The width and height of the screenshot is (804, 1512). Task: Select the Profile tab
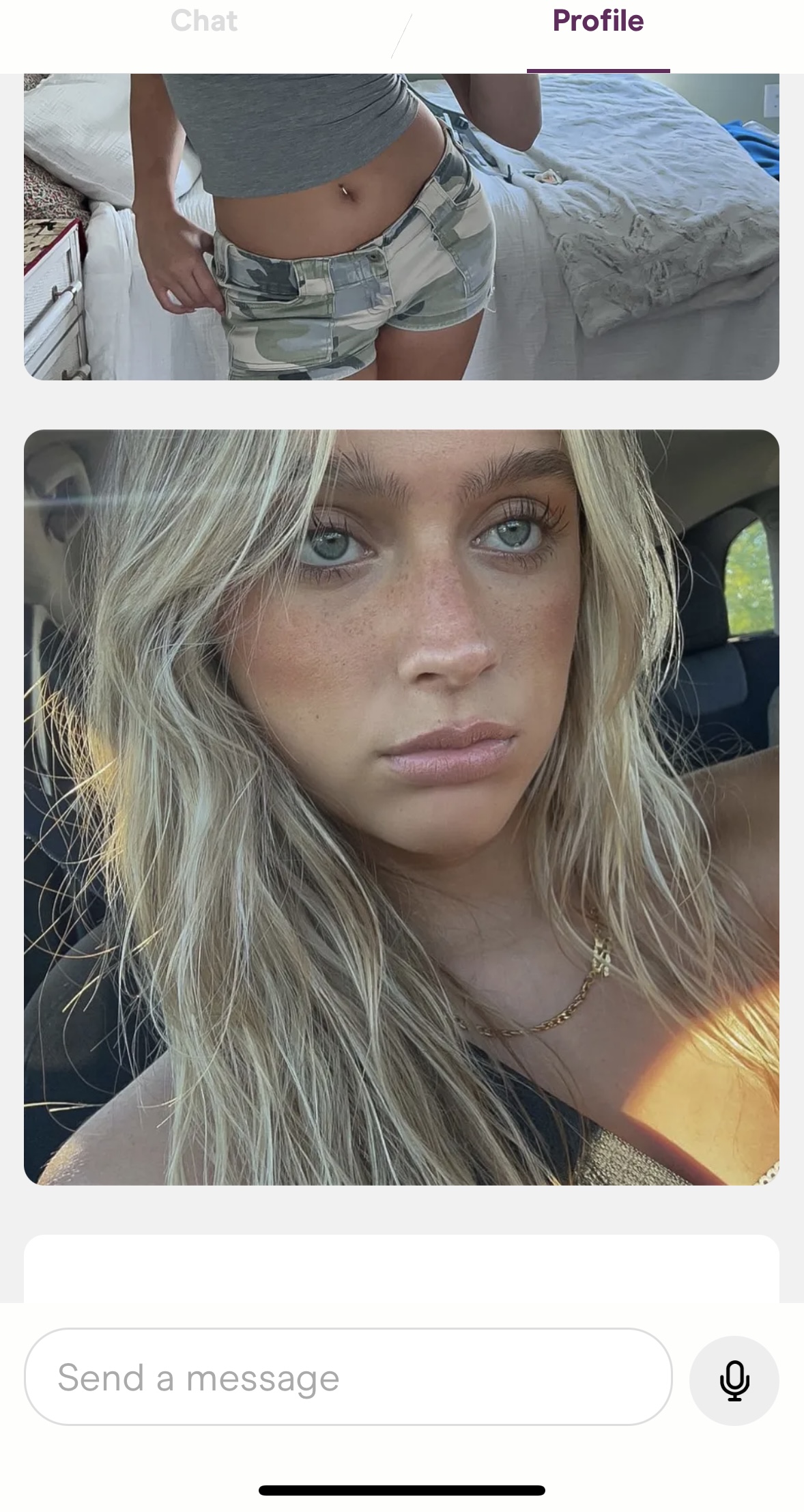tap(598, 21)
